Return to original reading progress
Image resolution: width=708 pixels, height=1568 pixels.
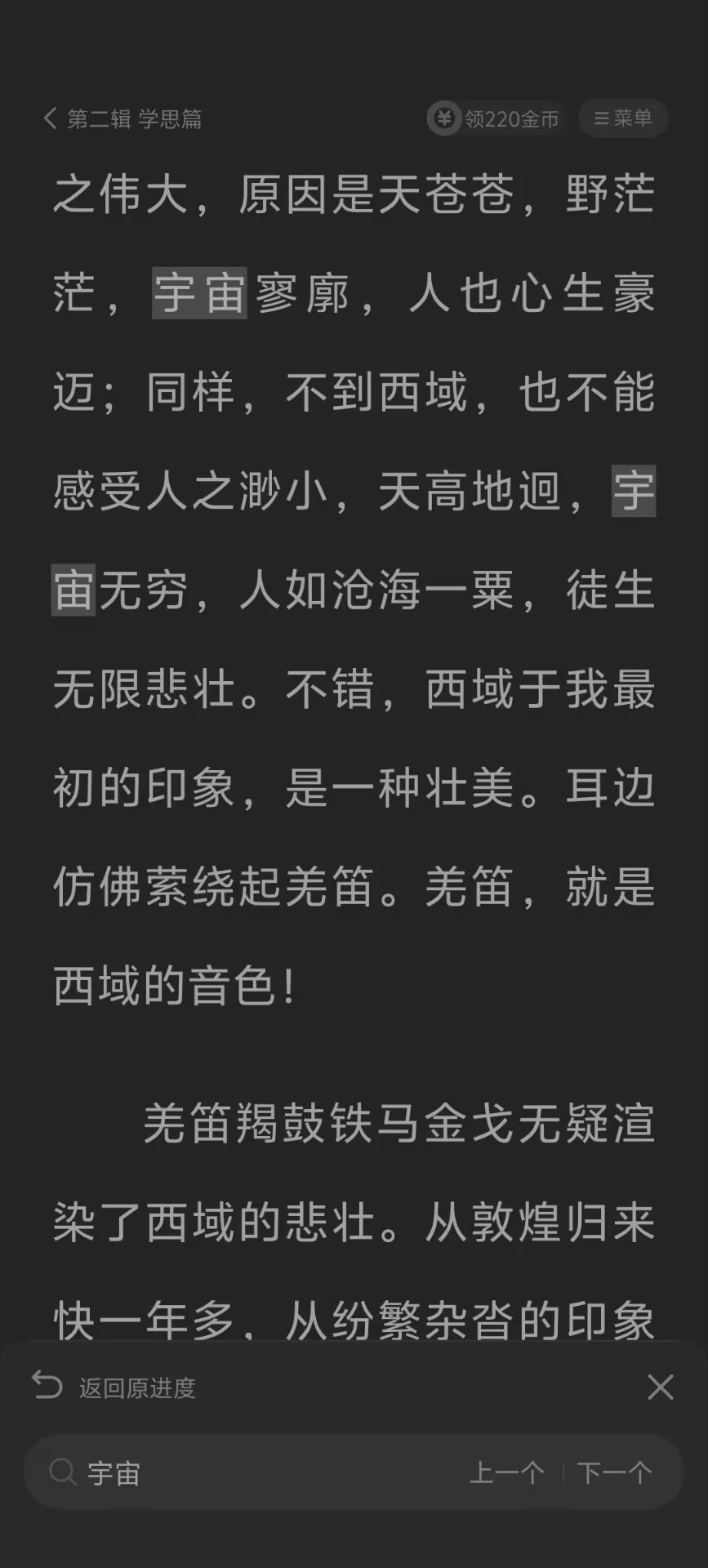point(114,1388)
